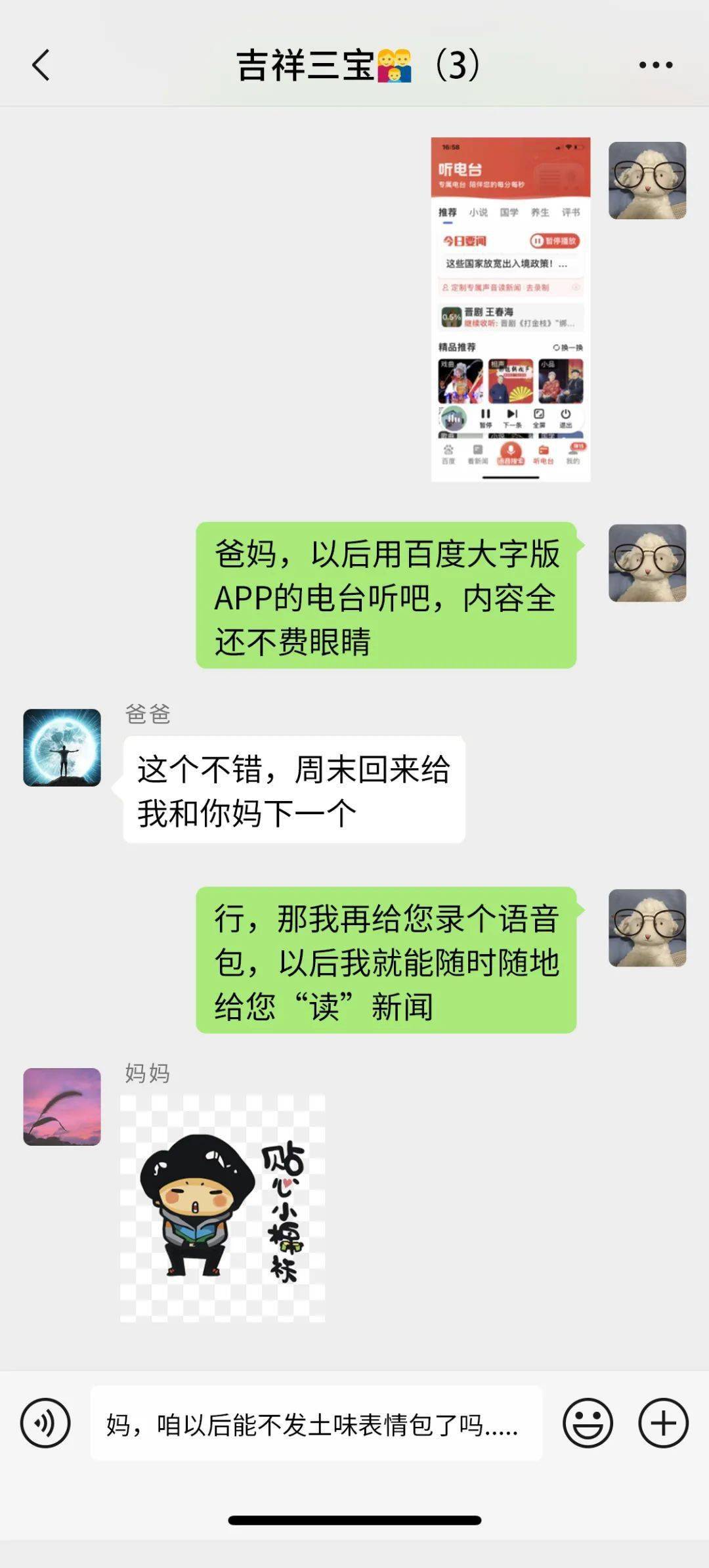Open the emoji sticker panel

[x=588, y=1423]
